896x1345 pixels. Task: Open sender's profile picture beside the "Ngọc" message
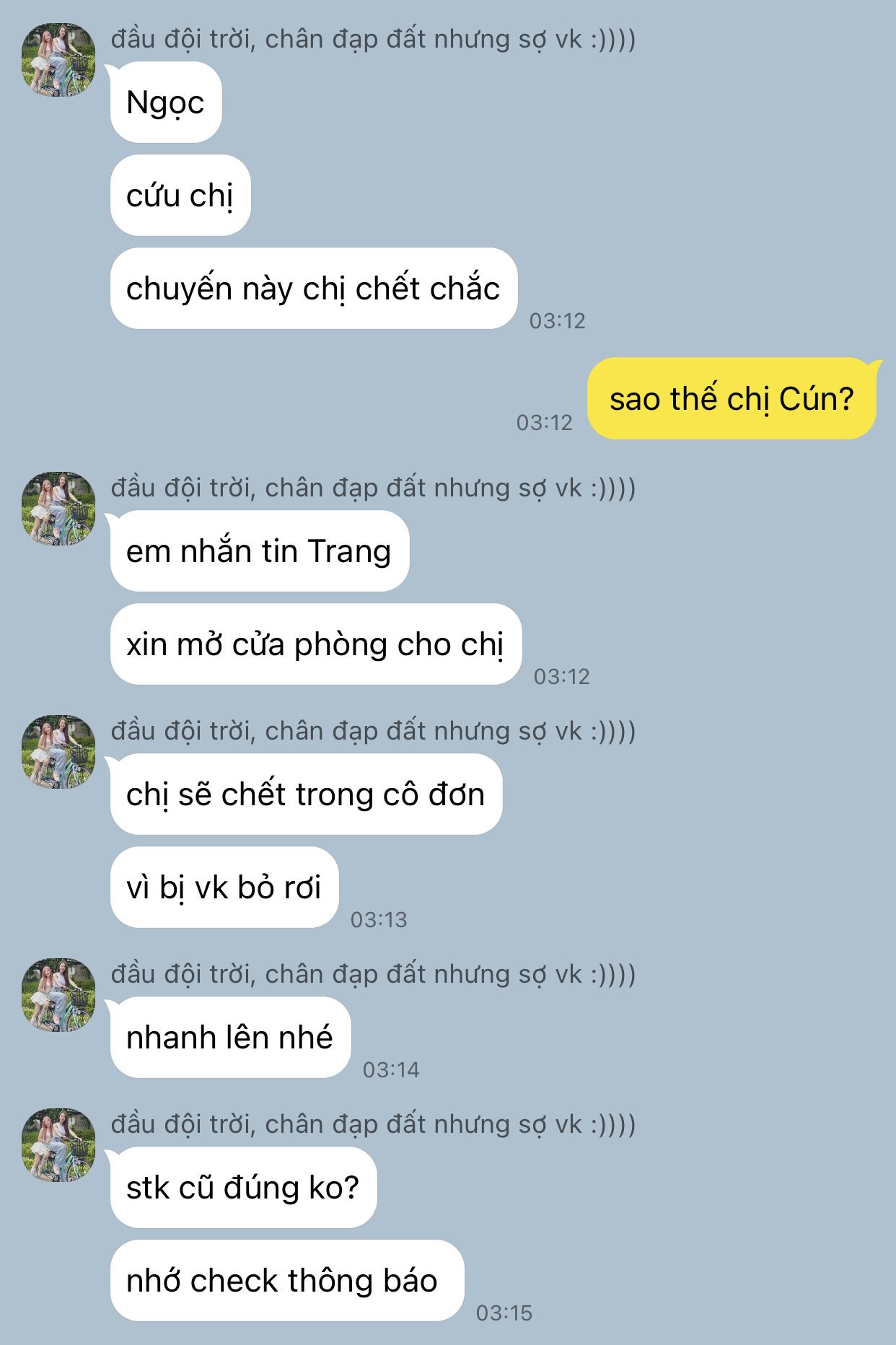point(58,60)
